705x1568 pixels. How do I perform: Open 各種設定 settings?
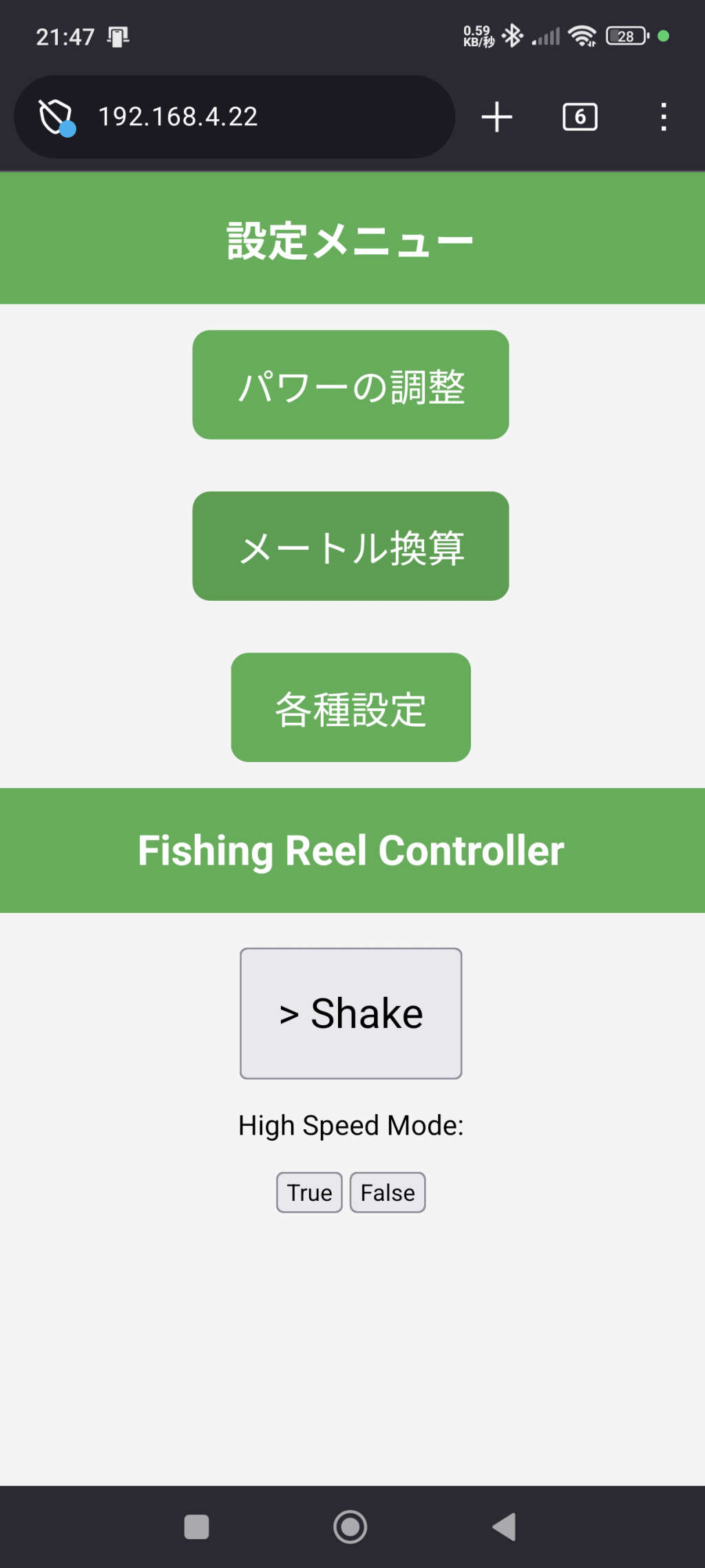tap(350, 707)
